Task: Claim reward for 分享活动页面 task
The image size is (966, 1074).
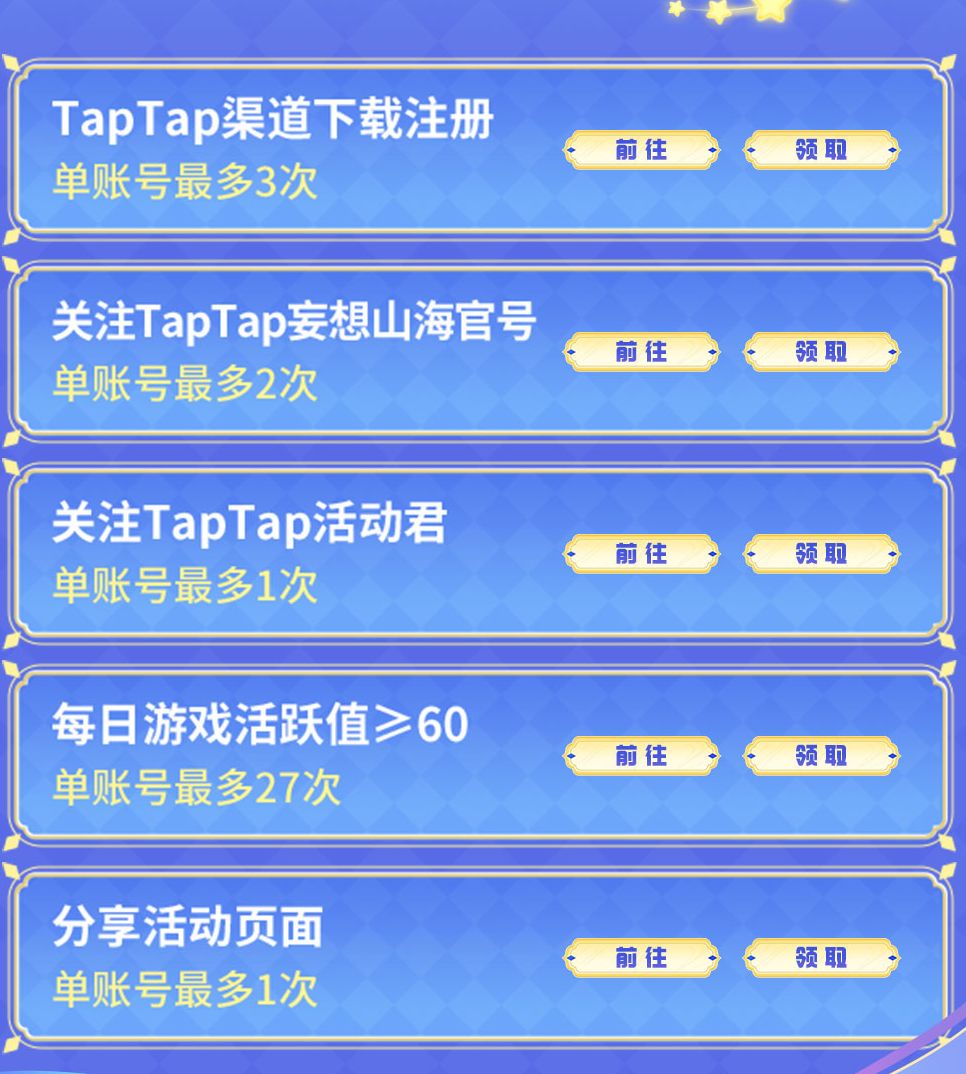Action: tap(822, 956)
